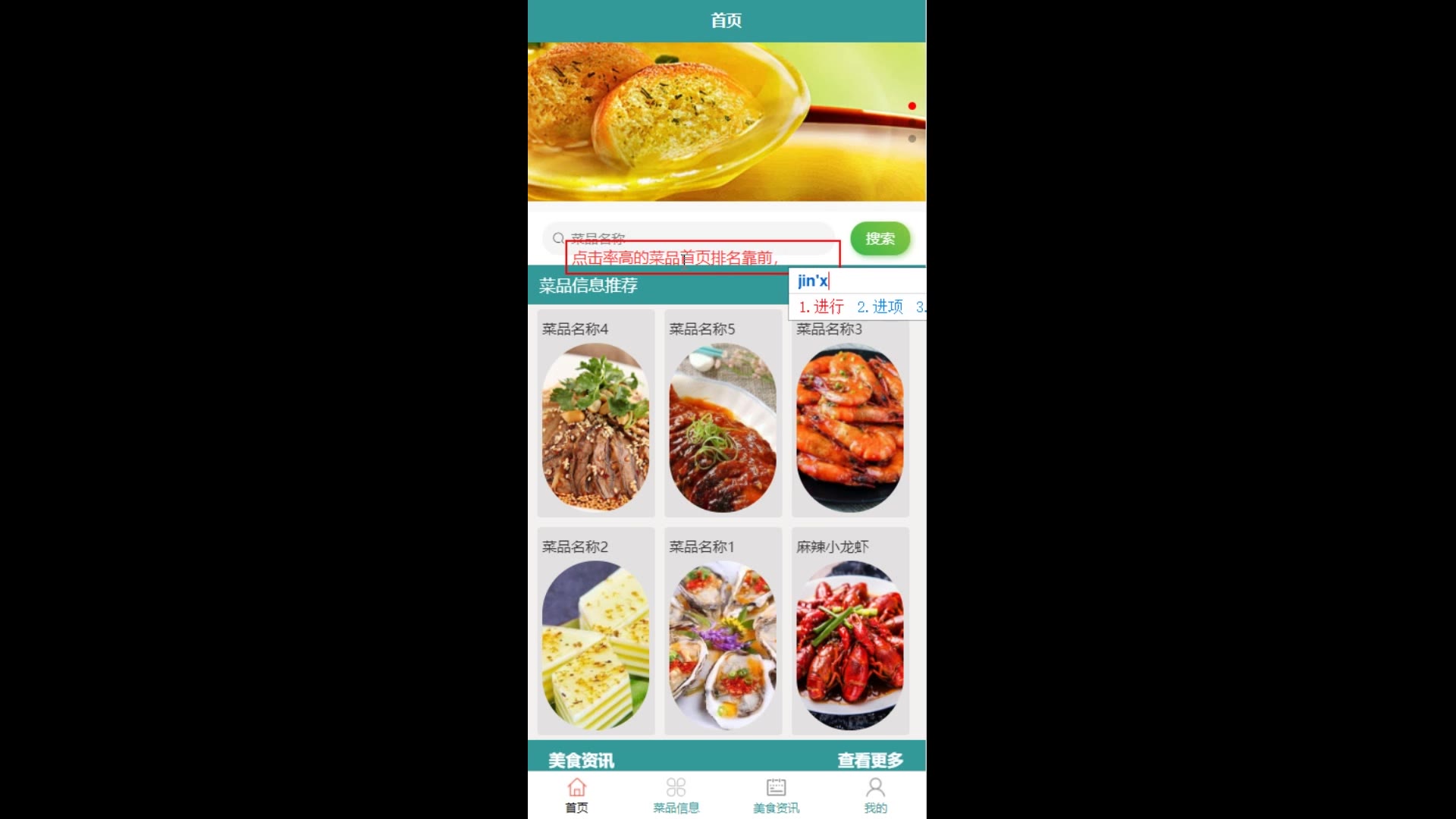Screen dimensions: 1456x819
Task: Go to the 我的 profile tab
Action: pyautogui.click(x=875, y=795)
